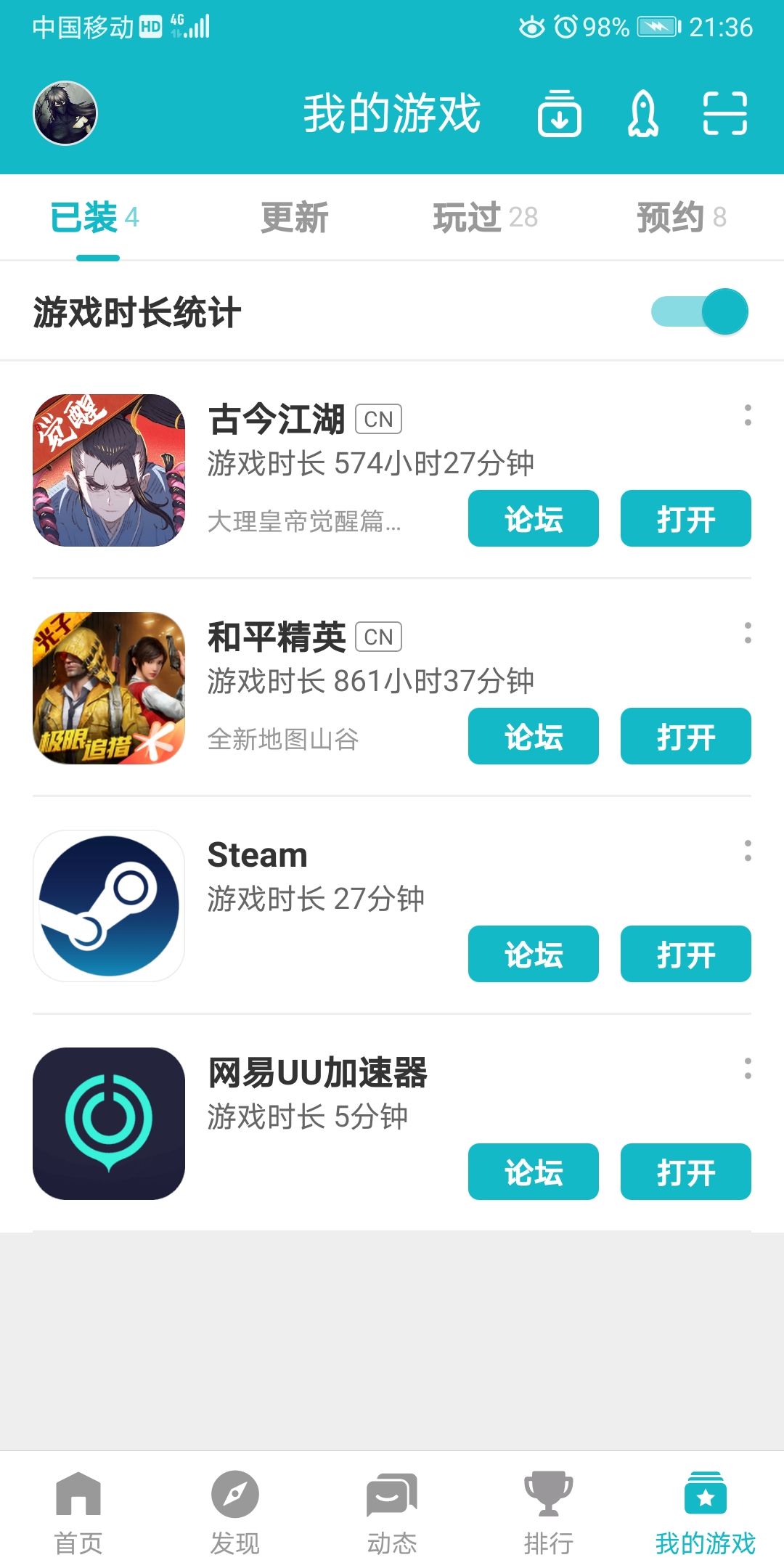Viewport: 784px width, 1568px height.
Task: Open the rocket boost icon
Action: point(642,114)
